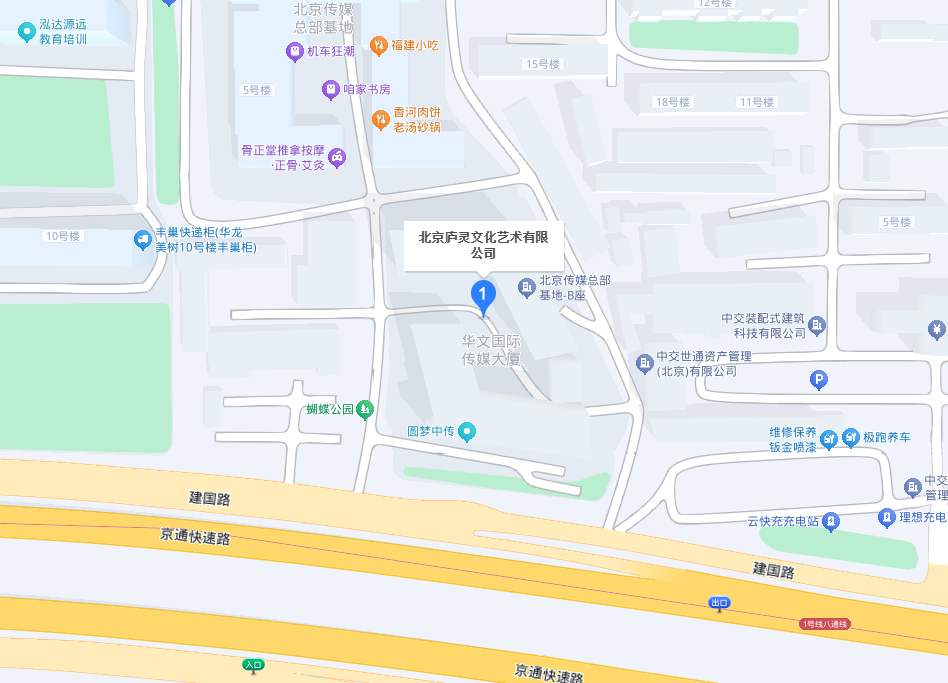Viewport: 948px width, 683px height.
Task: Open the 北京庐灵文化艺术有限公司 callout label
Action: [484, 245]
